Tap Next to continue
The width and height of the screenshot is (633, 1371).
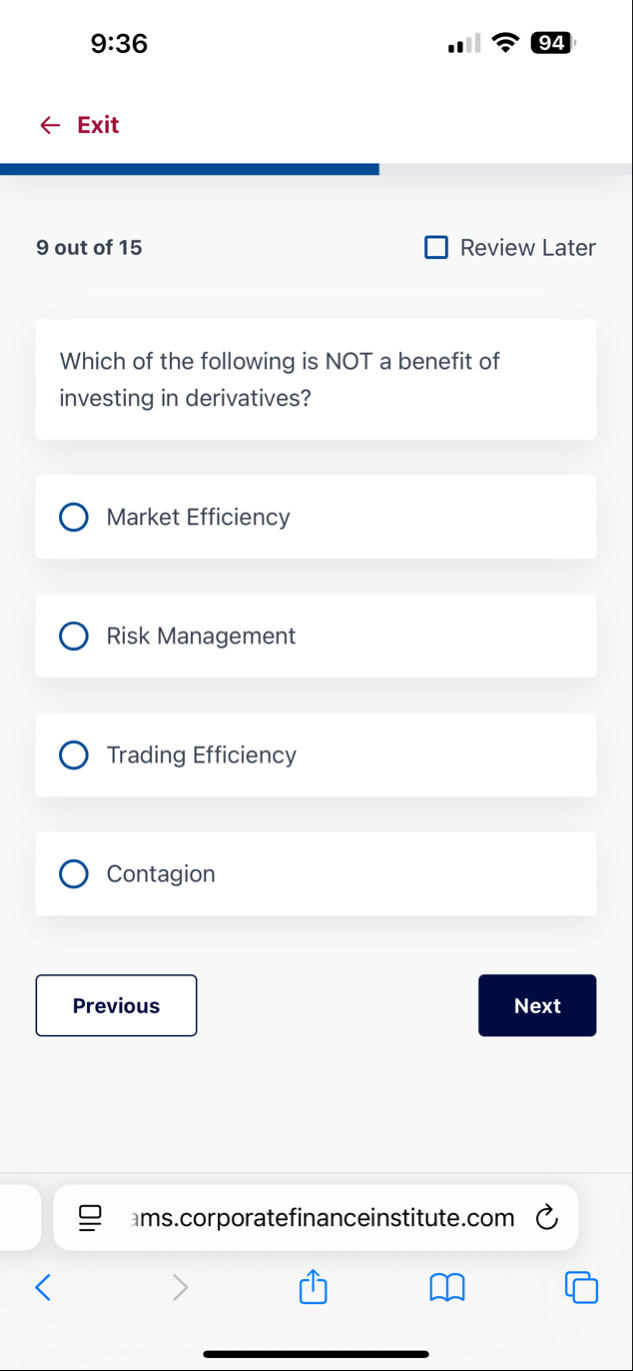point(537,1006)
